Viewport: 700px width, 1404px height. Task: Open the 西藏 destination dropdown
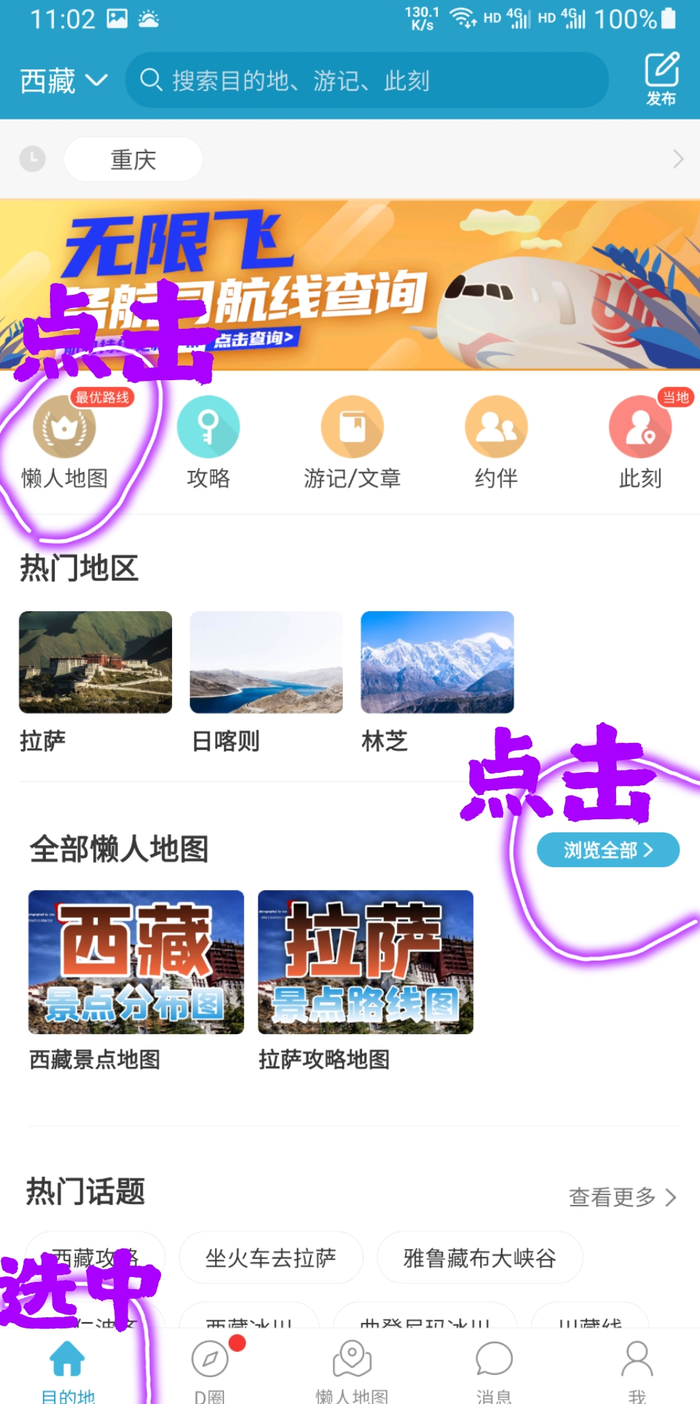tap(64, 81)
